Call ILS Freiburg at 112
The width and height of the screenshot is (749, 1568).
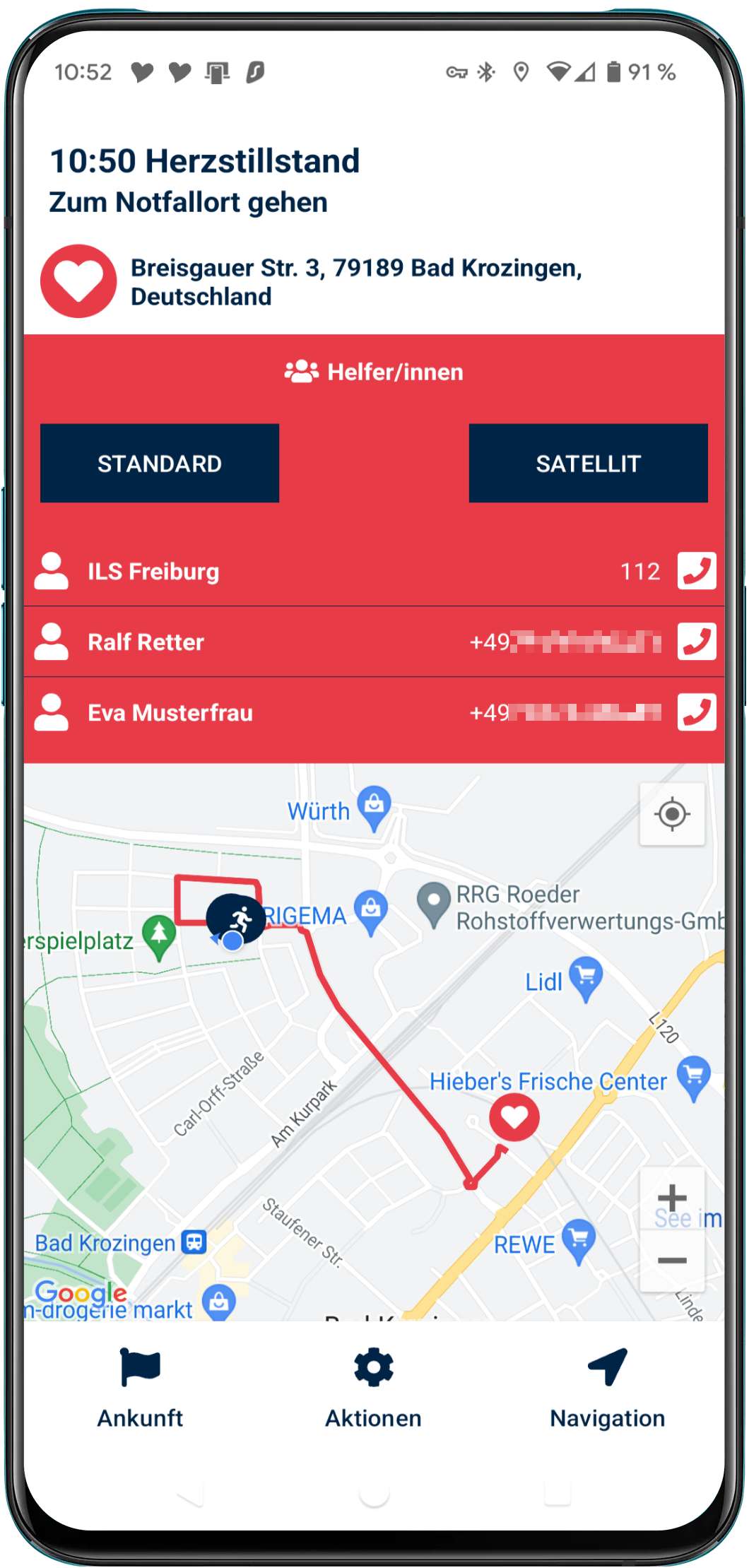696,570
